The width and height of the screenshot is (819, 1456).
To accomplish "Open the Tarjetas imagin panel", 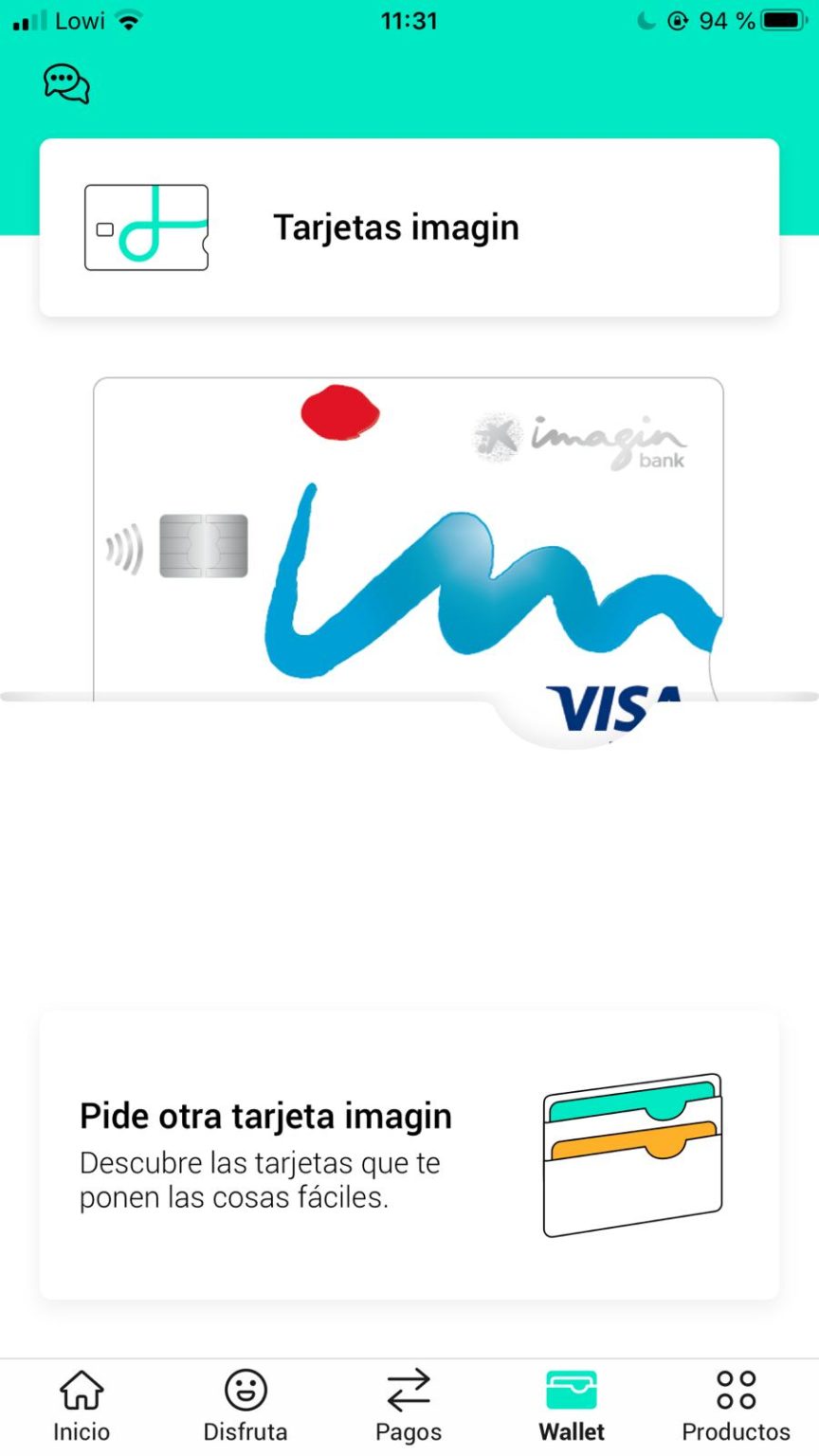I will click(409, 227).
